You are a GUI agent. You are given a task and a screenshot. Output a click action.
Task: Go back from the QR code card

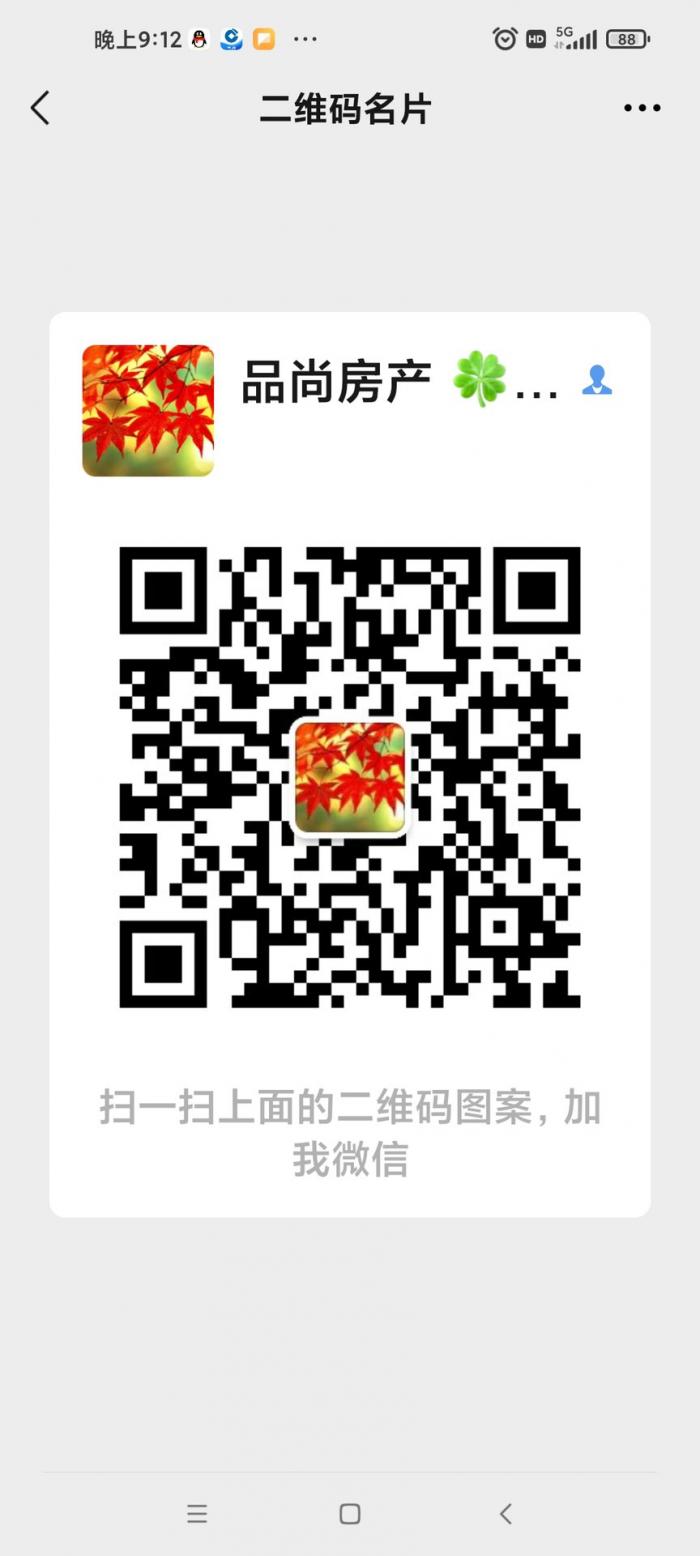40,108
